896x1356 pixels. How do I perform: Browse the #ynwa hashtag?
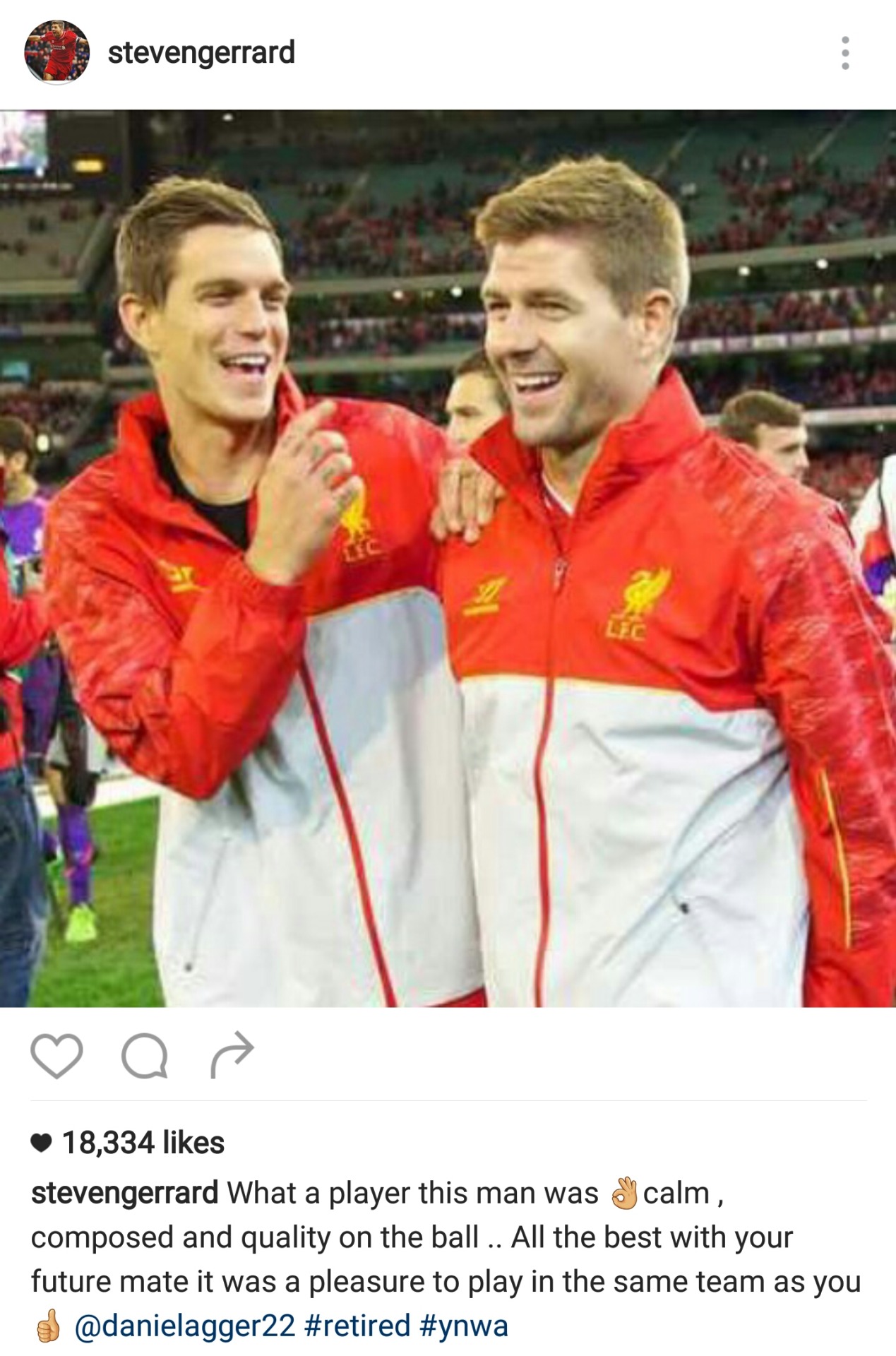(464, 1326)
